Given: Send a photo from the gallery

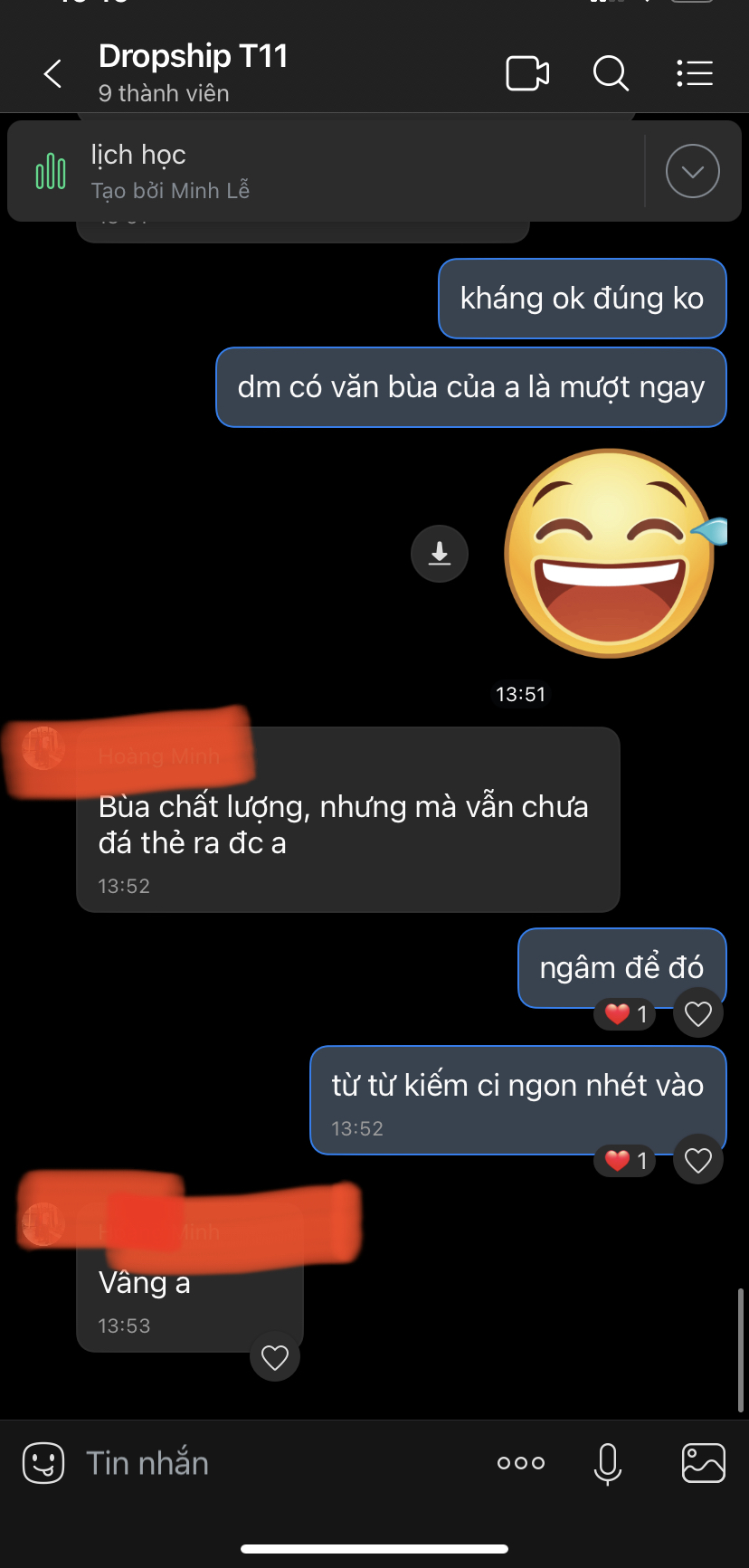Looking at the screenshot, I should click(x=703, y=1463).
